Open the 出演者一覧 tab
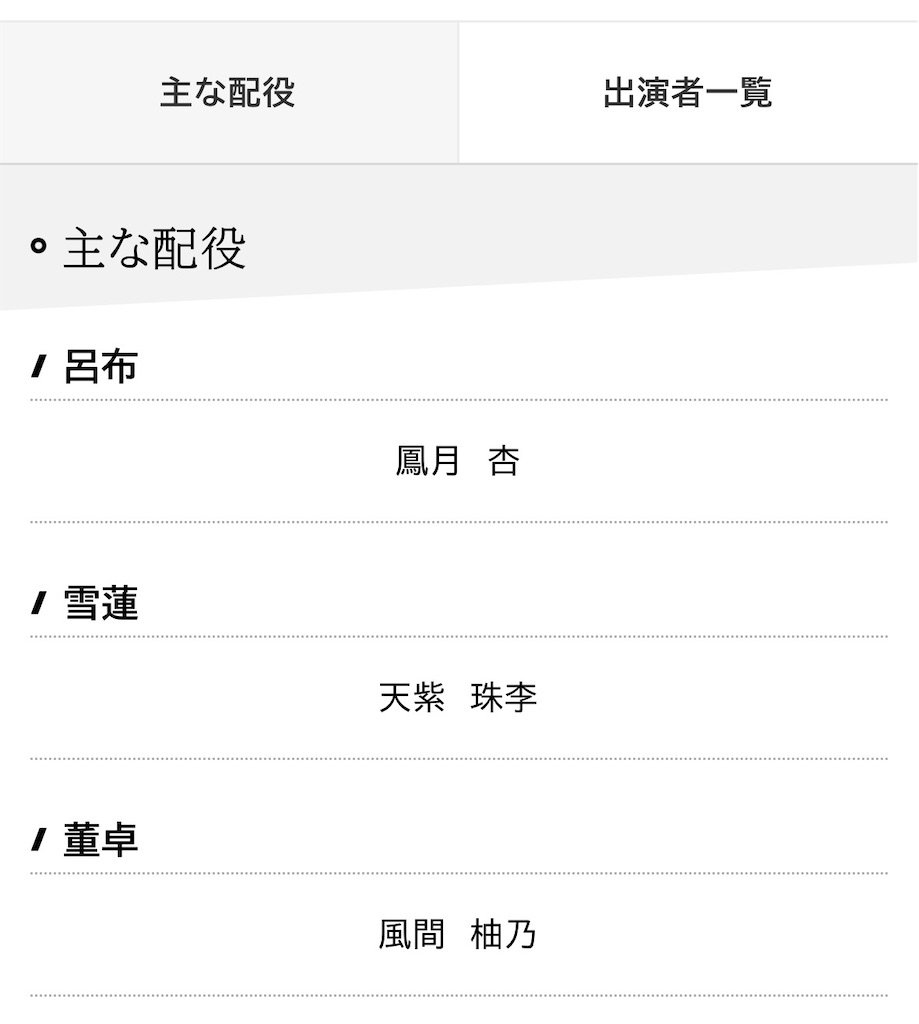 [688, 93]
